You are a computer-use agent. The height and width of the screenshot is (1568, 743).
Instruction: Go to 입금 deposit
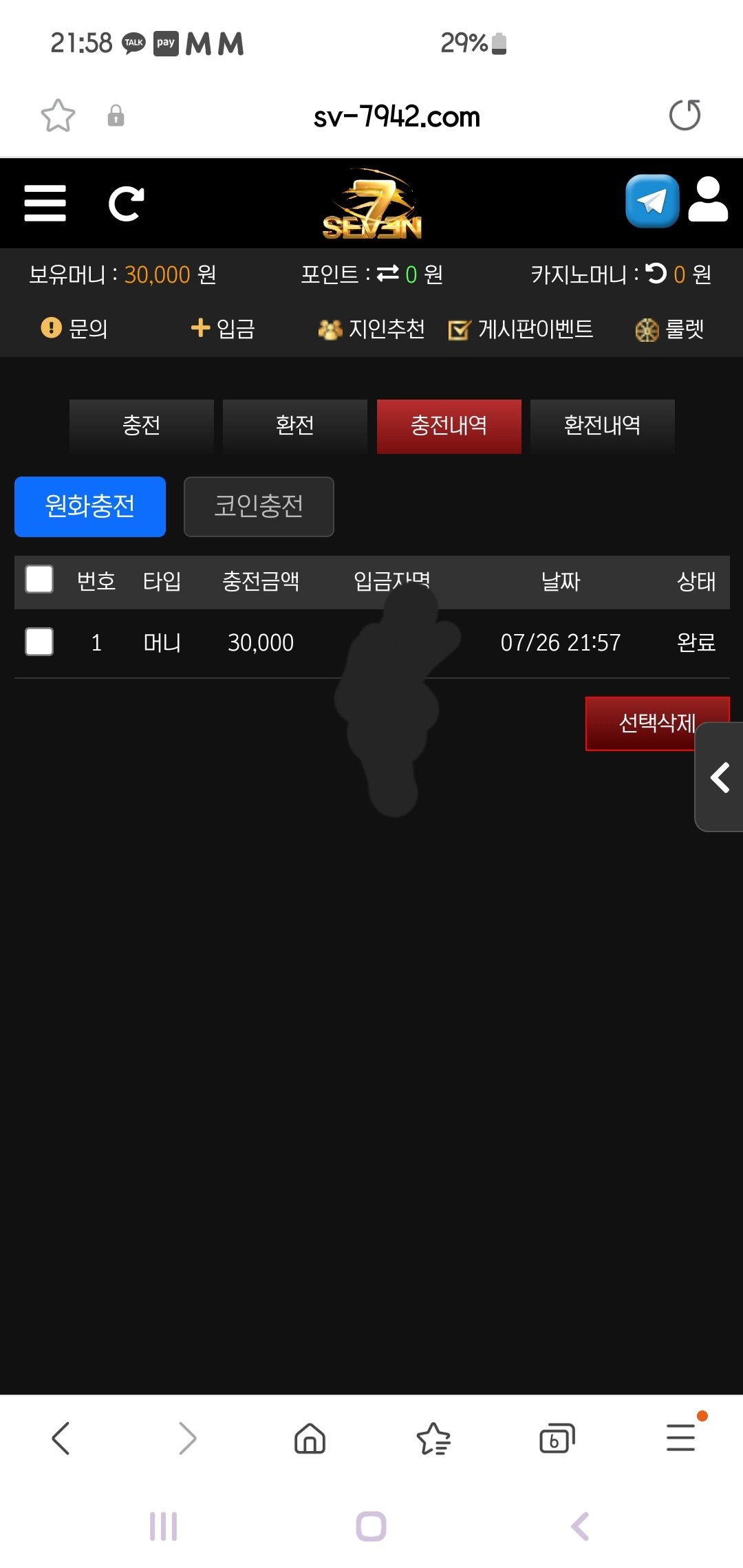(223, 329)
